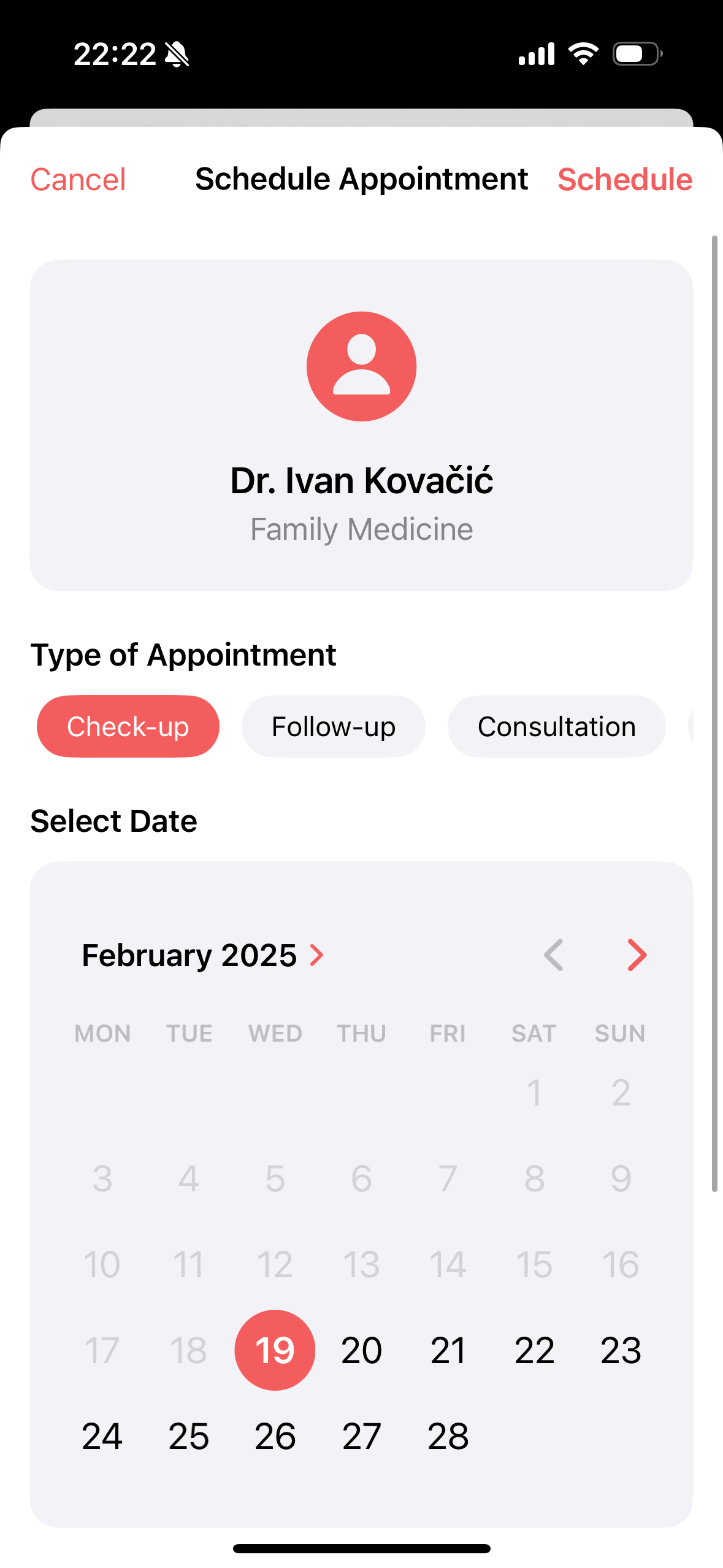
Task: Select Saturday February 22
Action: coord(535,1350)
